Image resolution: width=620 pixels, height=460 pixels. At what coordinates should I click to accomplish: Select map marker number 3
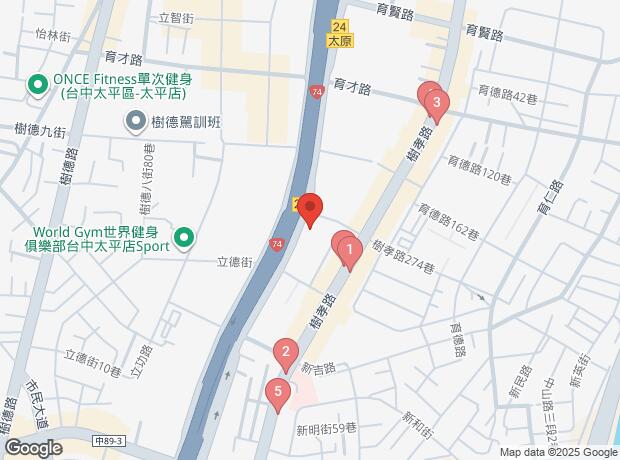pyautogui.click(x=437, y=102)
